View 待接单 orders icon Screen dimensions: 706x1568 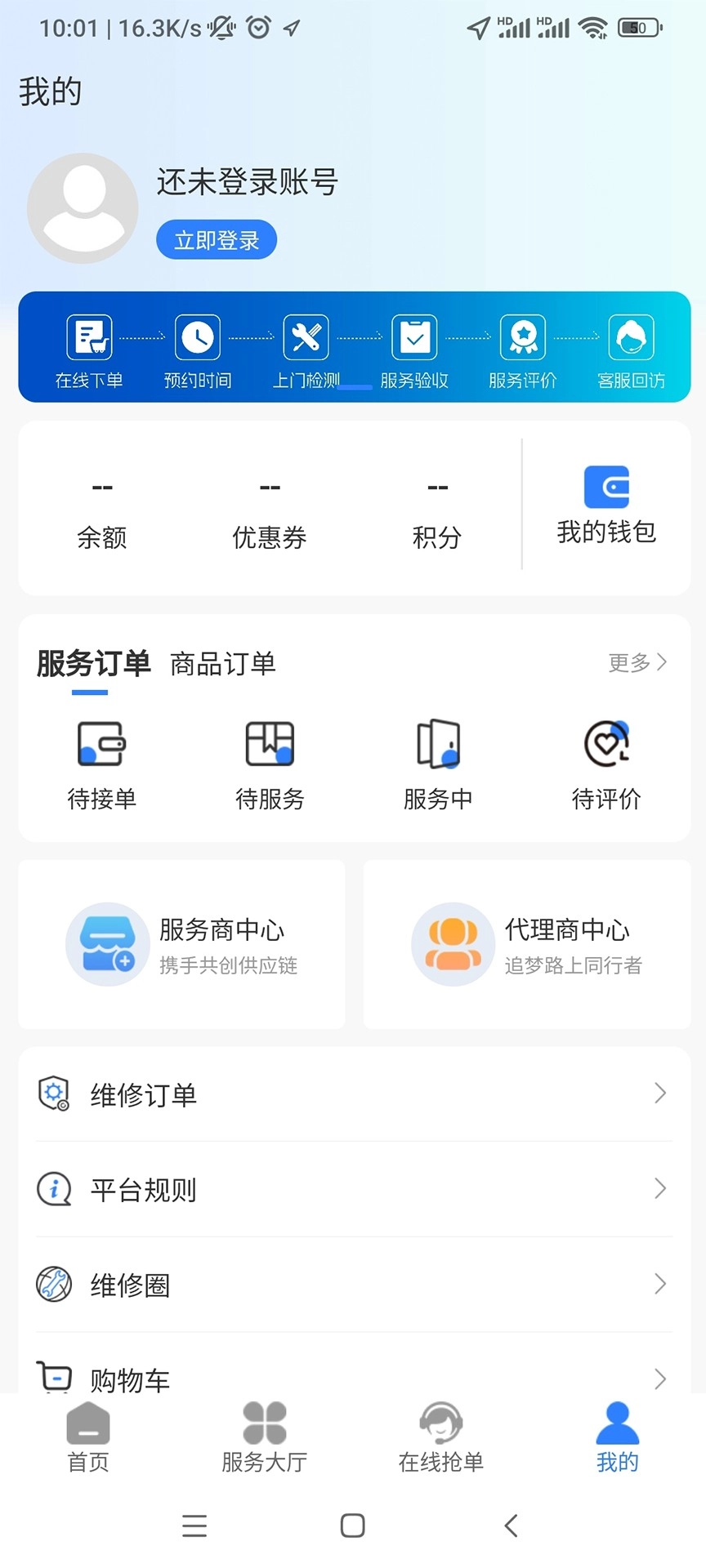point(101,744)
